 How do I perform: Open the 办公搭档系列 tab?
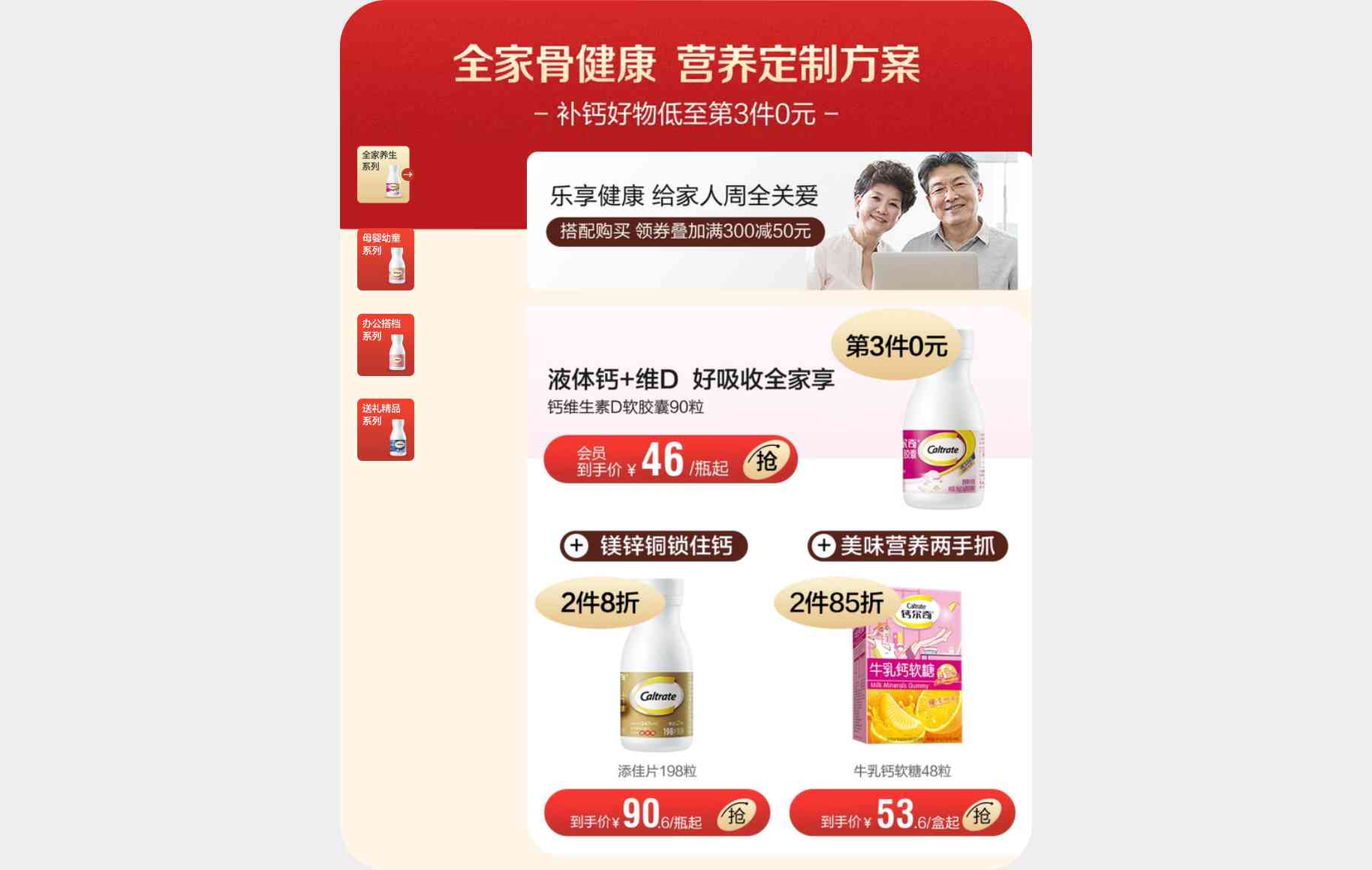(385, 345)
